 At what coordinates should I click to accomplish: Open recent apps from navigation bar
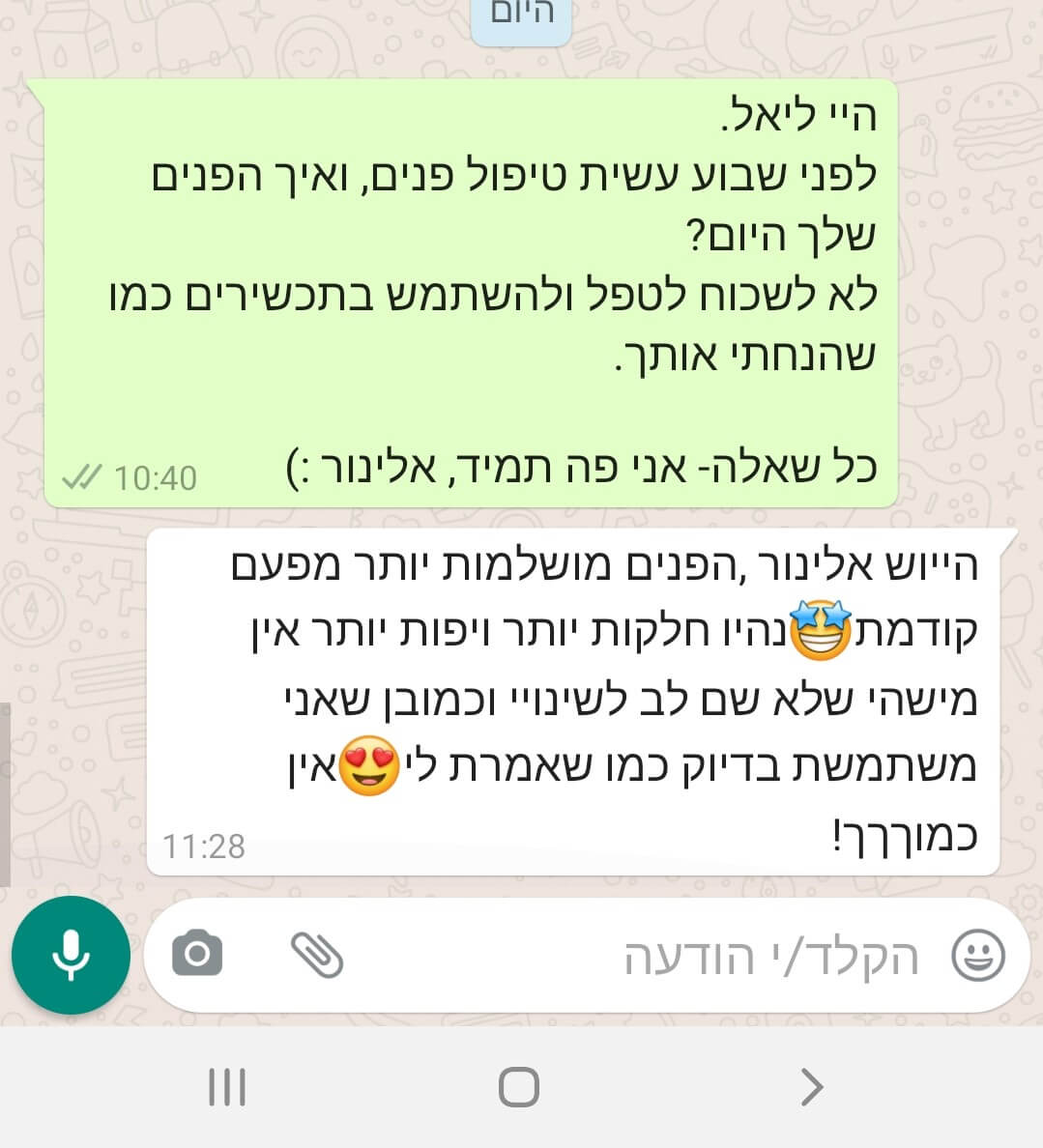pyautogui.click(x=227, y=1087)
